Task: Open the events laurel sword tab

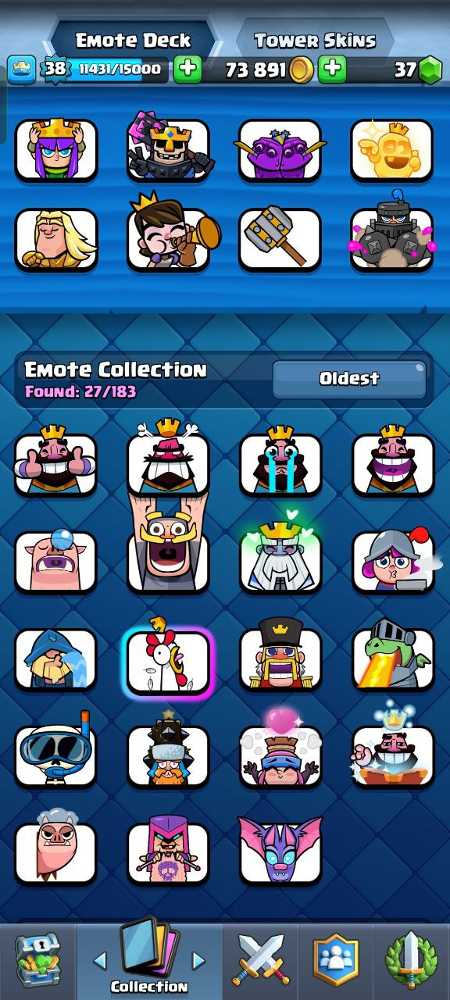Action: click(x=412, y=961)
